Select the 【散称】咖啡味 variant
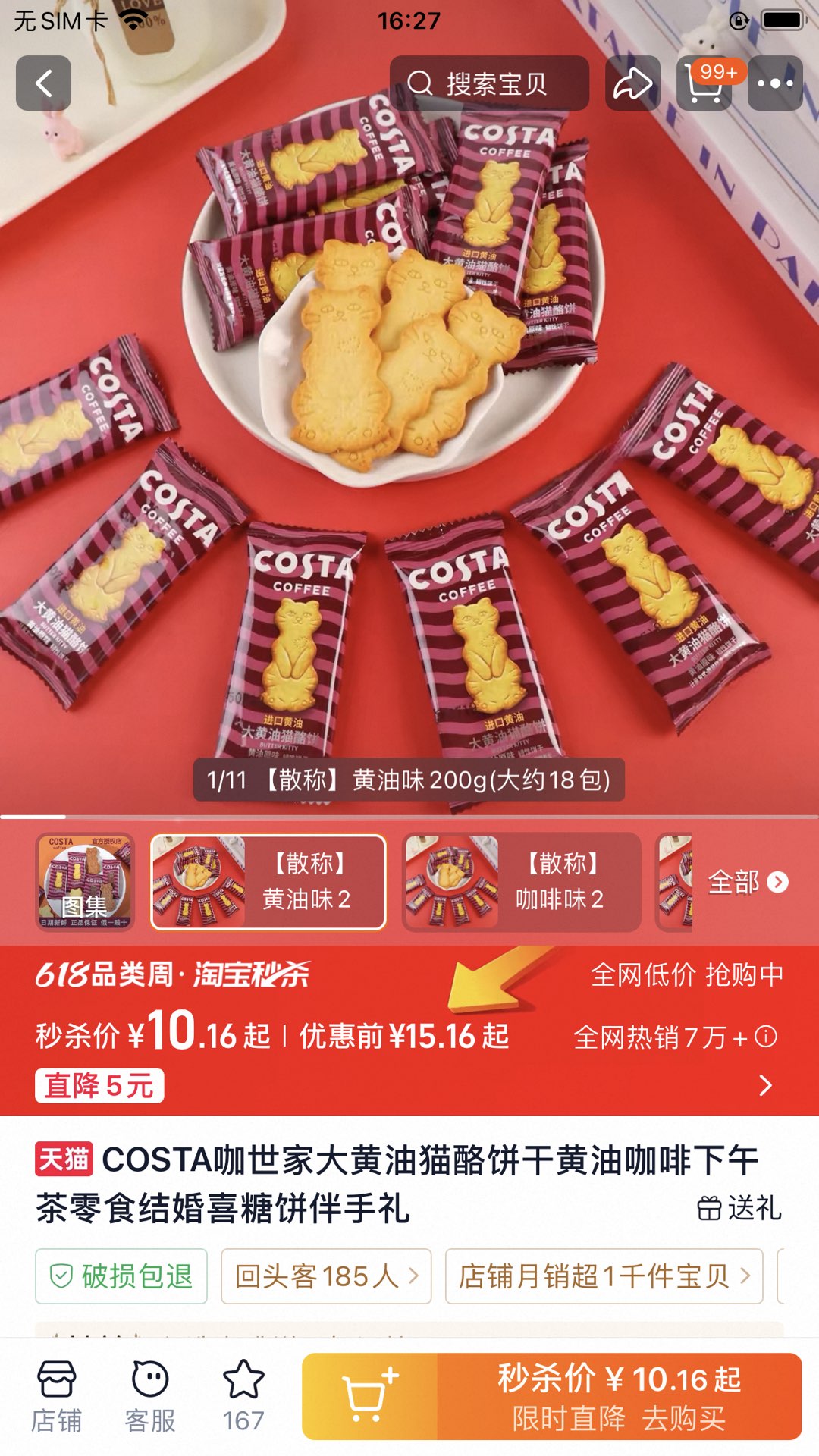The height and width of the screenshot is (1456, 819). pos(522,882)
